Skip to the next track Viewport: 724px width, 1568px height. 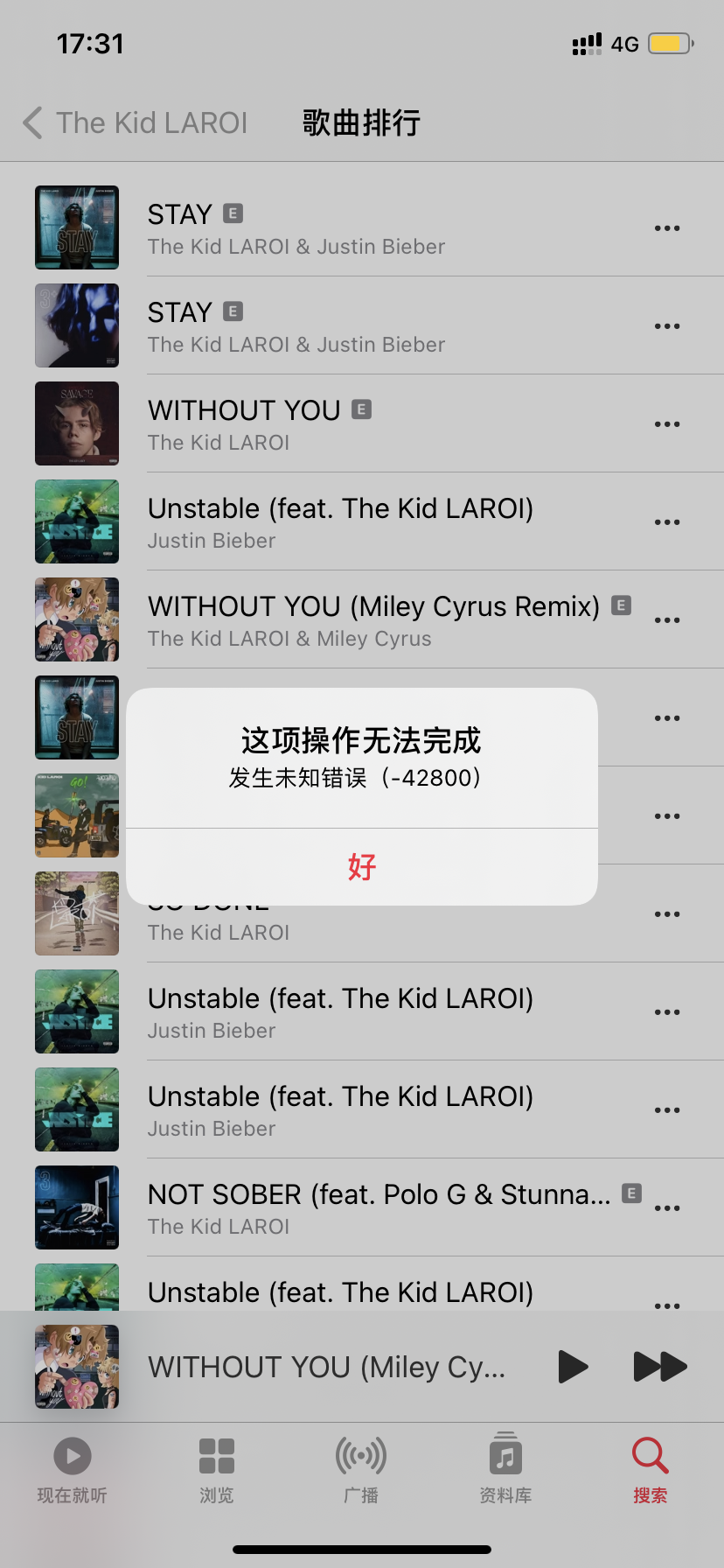(660, 1367)
